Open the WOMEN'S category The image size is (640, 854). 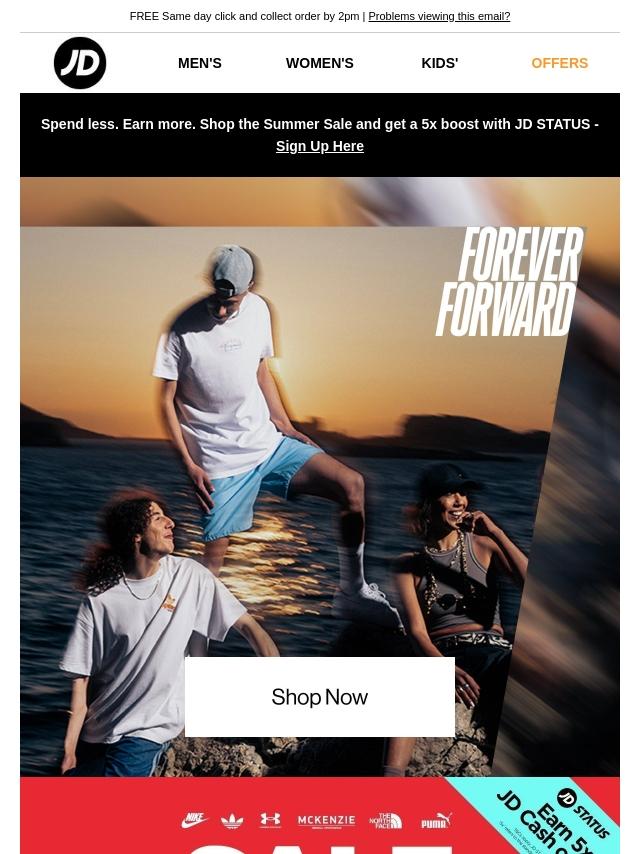coord(320,63)
